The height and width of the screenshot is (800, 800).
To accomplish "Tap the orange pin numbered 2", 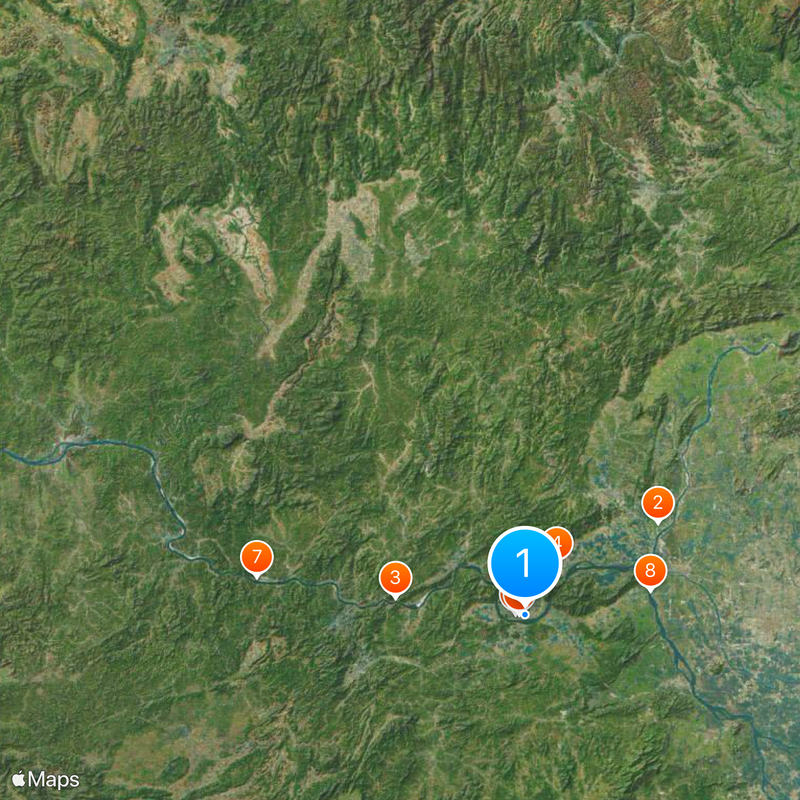I will (x=657, y=502).
